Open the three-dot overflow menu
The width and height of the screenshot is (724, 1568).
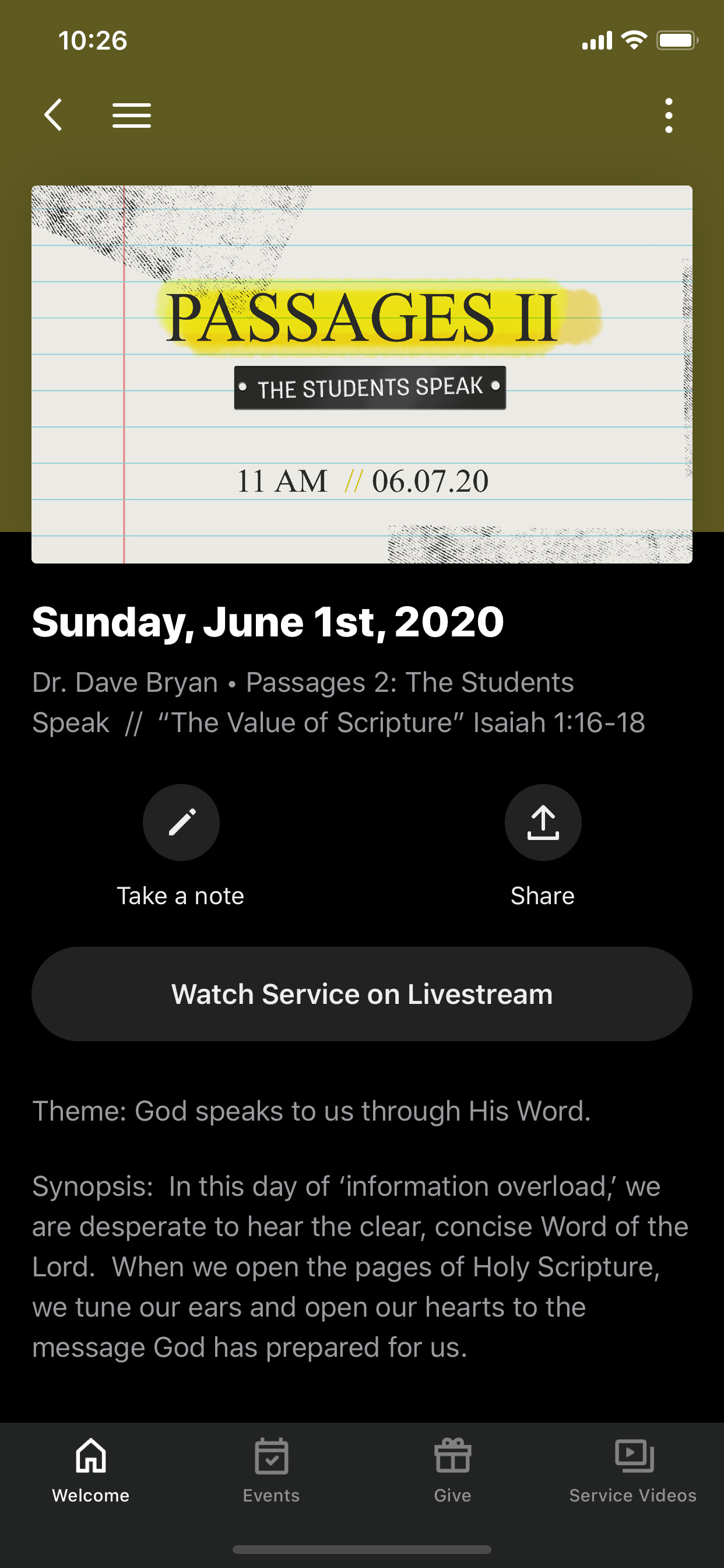click(669, 115)
